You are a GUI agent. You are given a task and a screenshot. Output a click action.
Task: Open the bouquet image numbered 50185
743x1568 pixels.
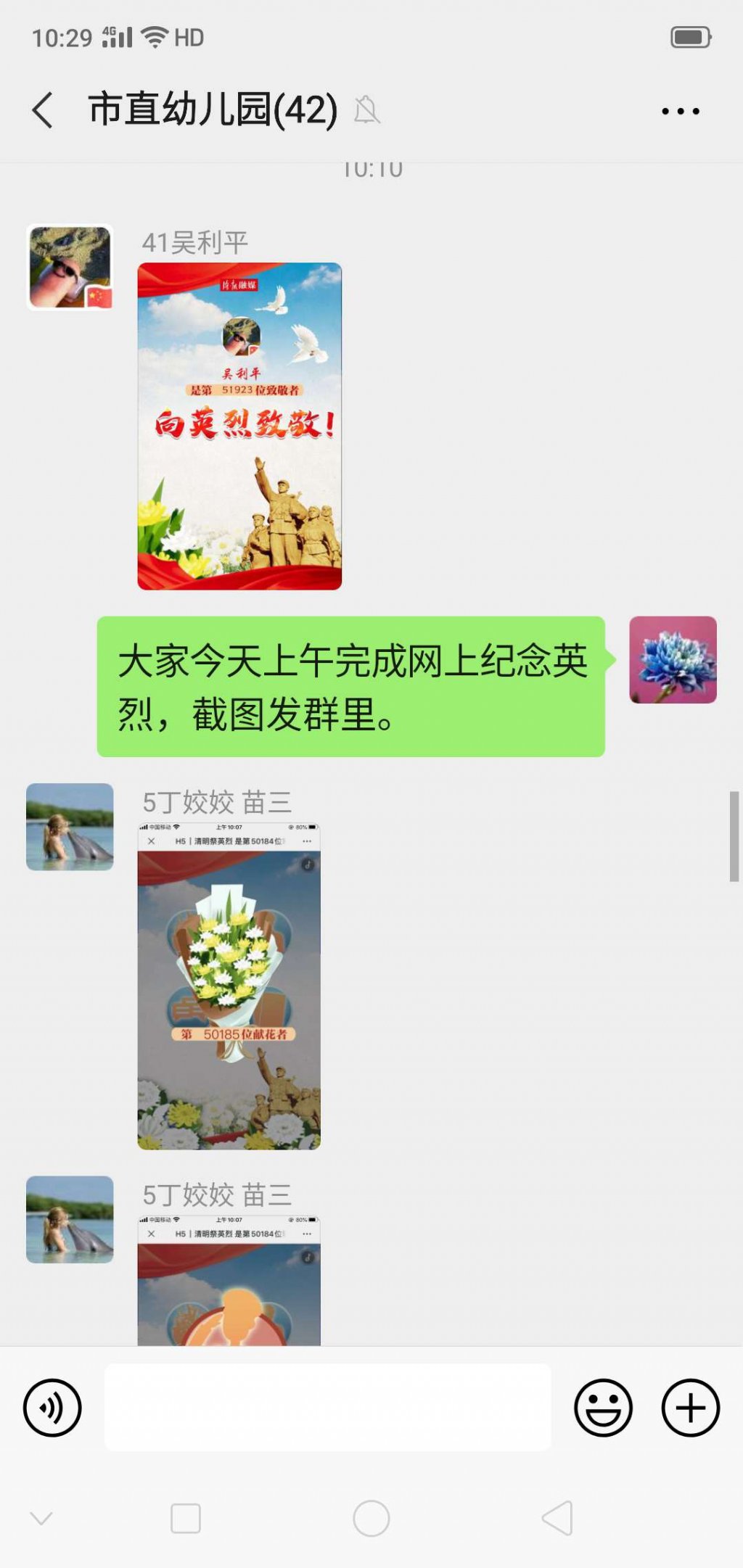[229, 986]
